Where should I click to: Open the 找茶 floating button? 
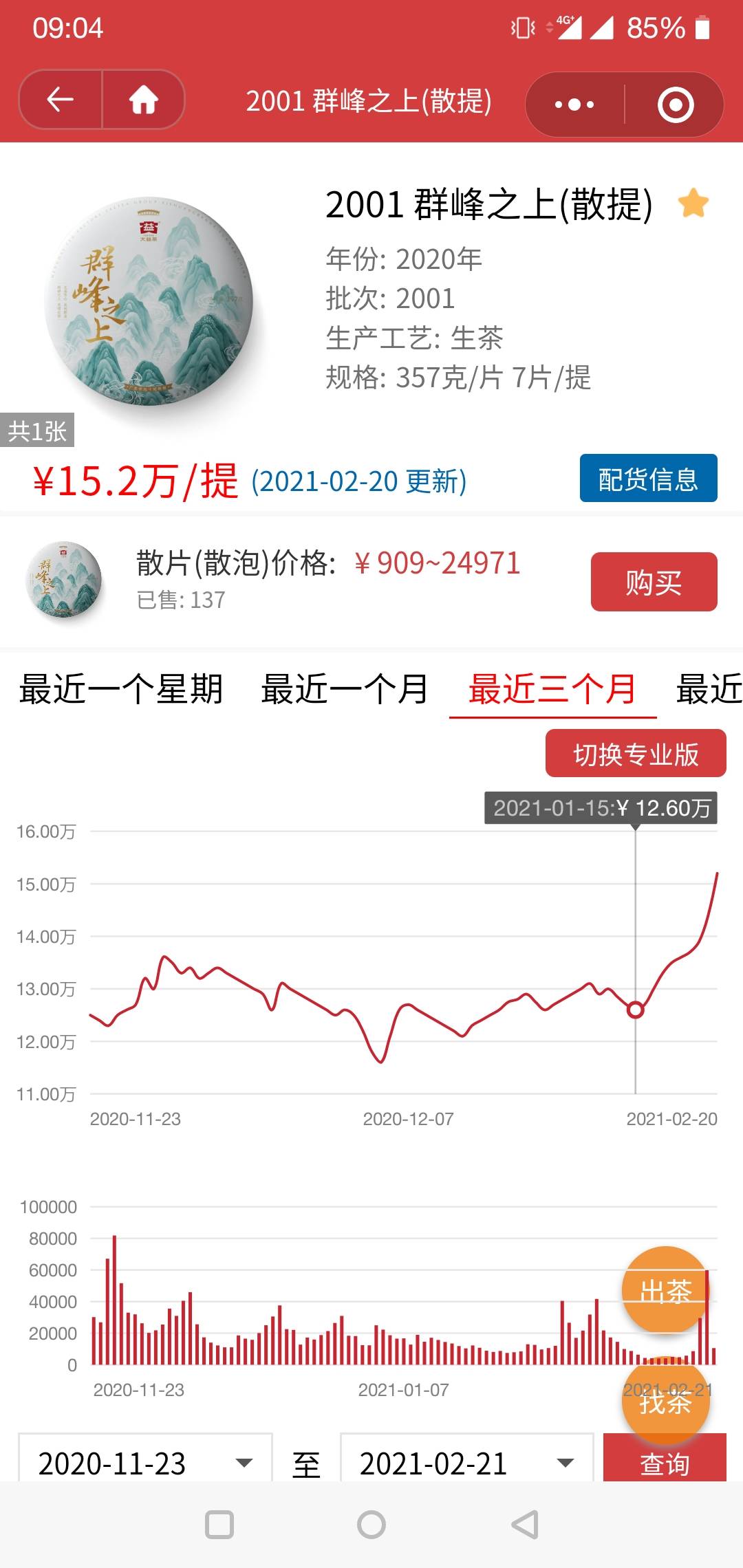click(665, 1401)
